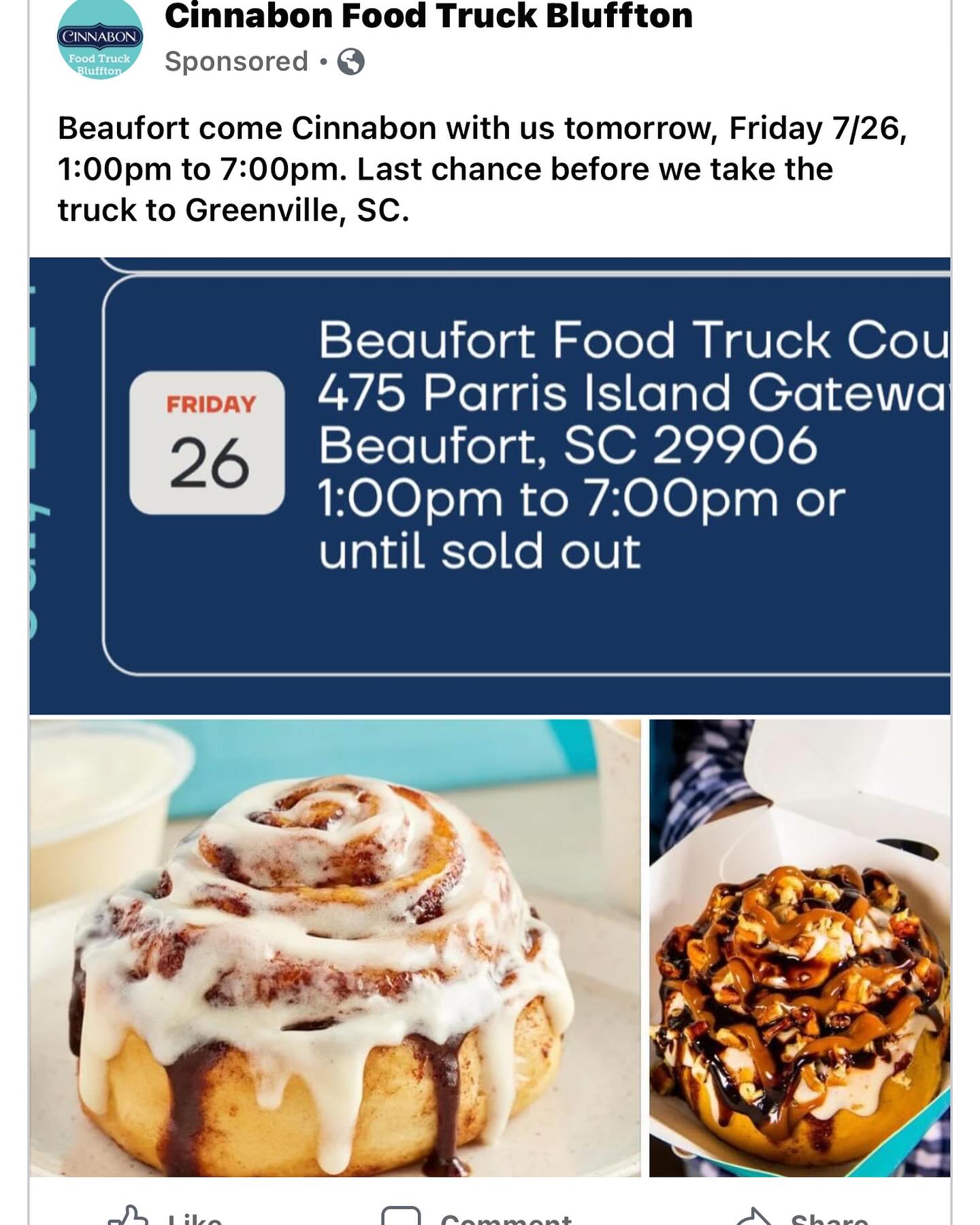Open the caramel pecan roll photo
Screen dimensions: 980x1225
click(799, 947)
